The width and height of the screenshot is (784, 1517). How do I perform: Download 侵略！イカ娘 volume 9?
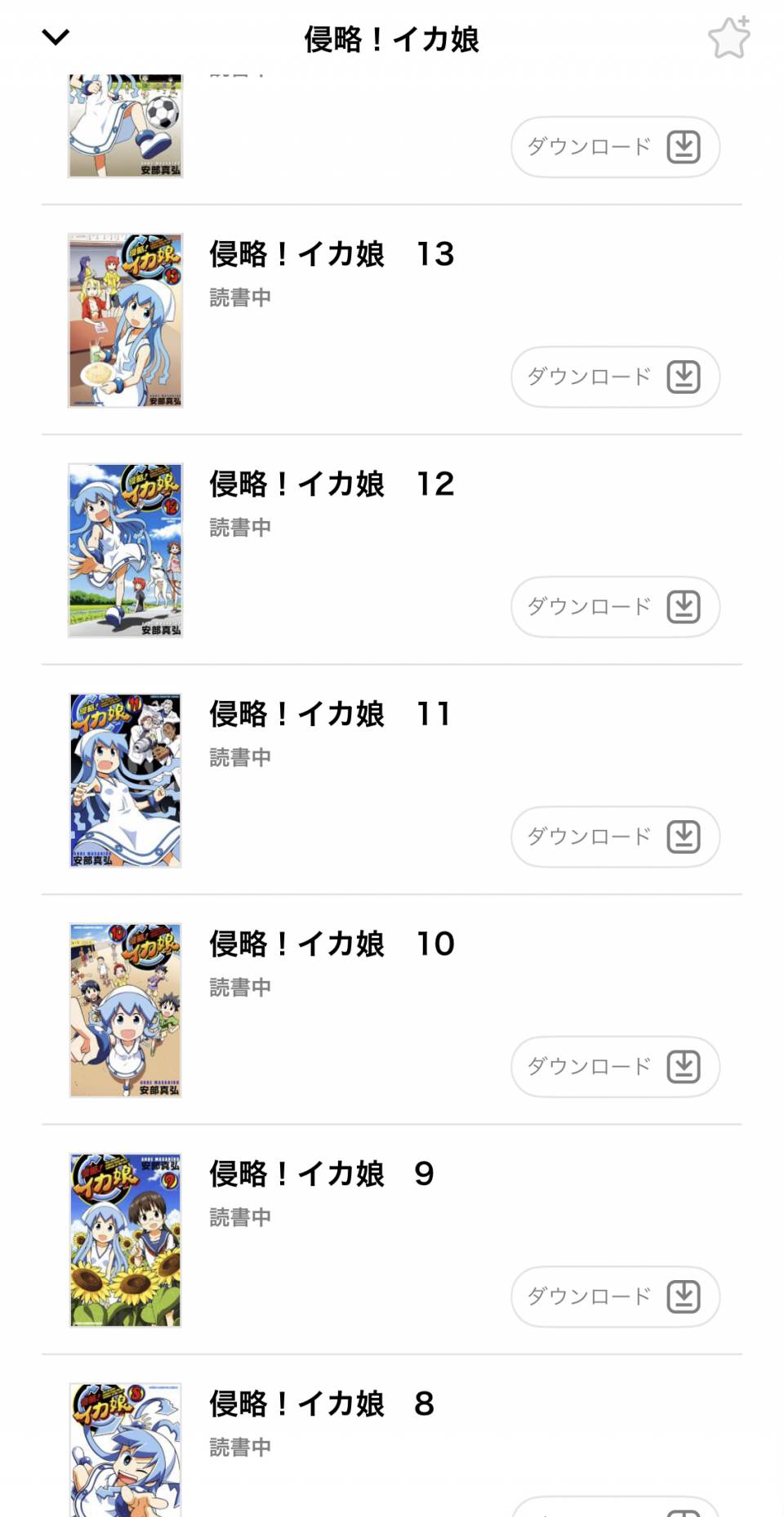tap(615, 1296)
